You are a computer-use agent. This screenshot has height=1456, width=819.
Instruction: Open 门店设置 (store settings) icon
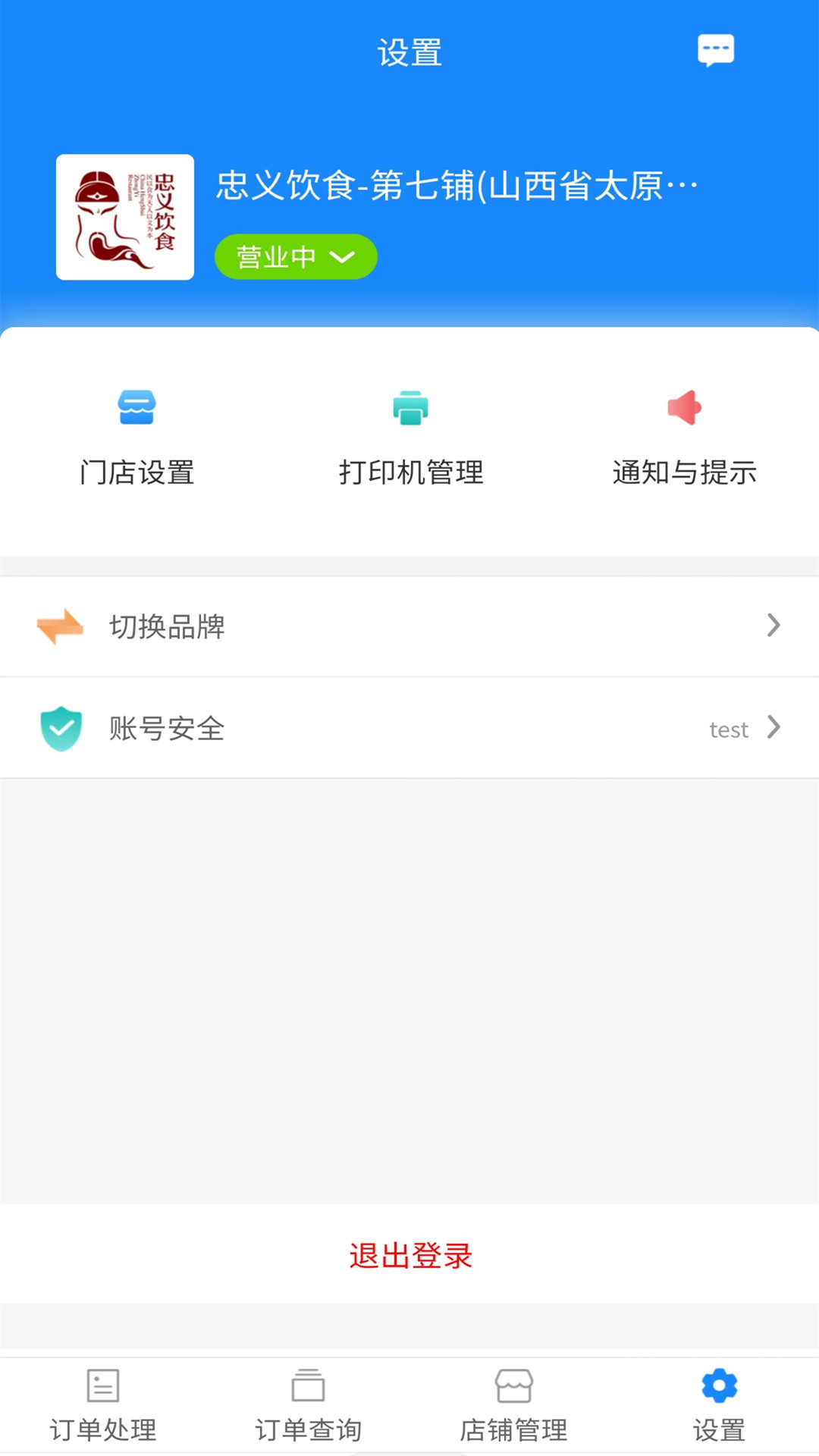[137, 406]
